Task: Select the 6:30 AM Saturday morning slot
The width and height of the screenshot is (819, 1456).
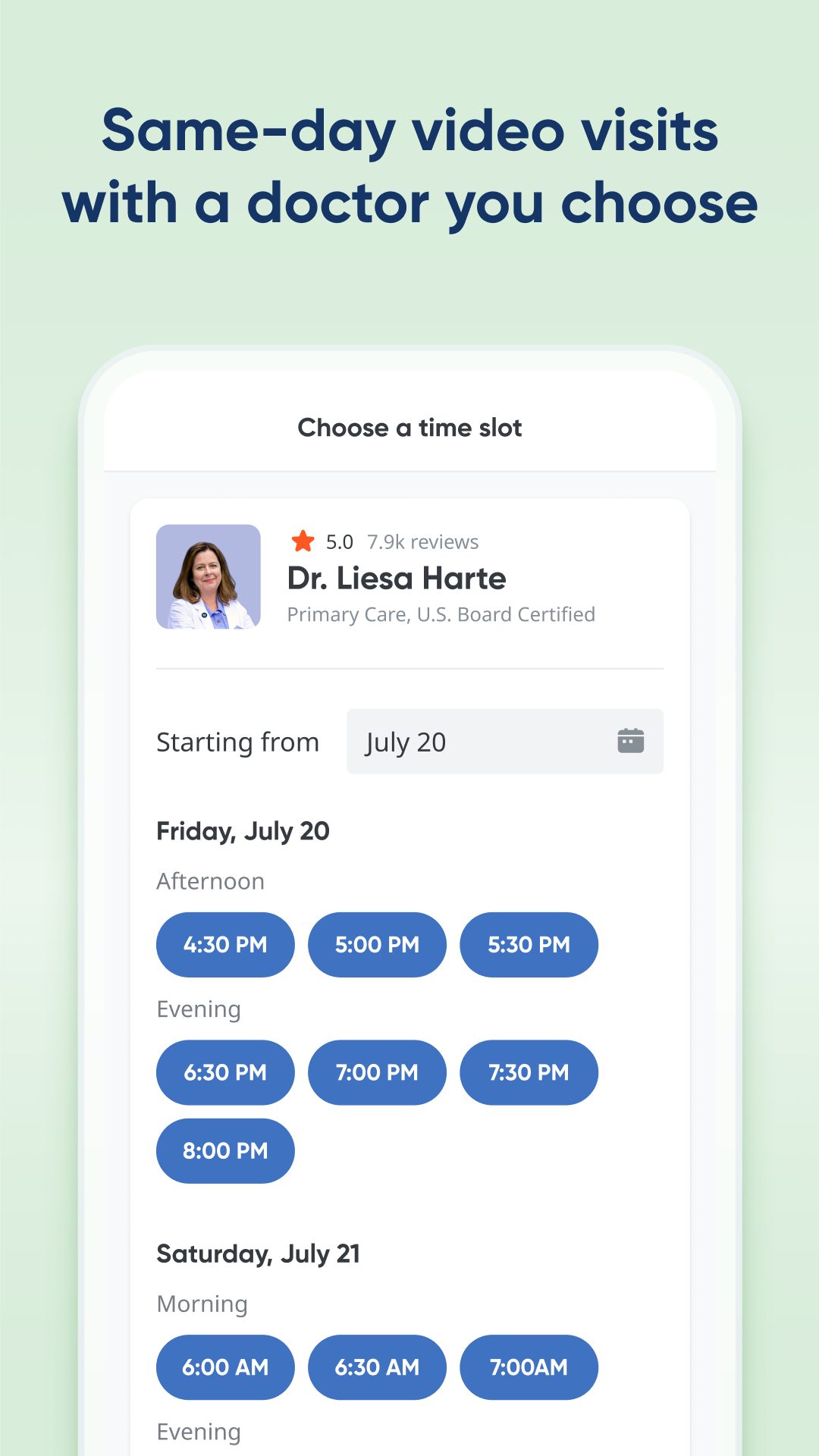Action: click(377, 1367)
